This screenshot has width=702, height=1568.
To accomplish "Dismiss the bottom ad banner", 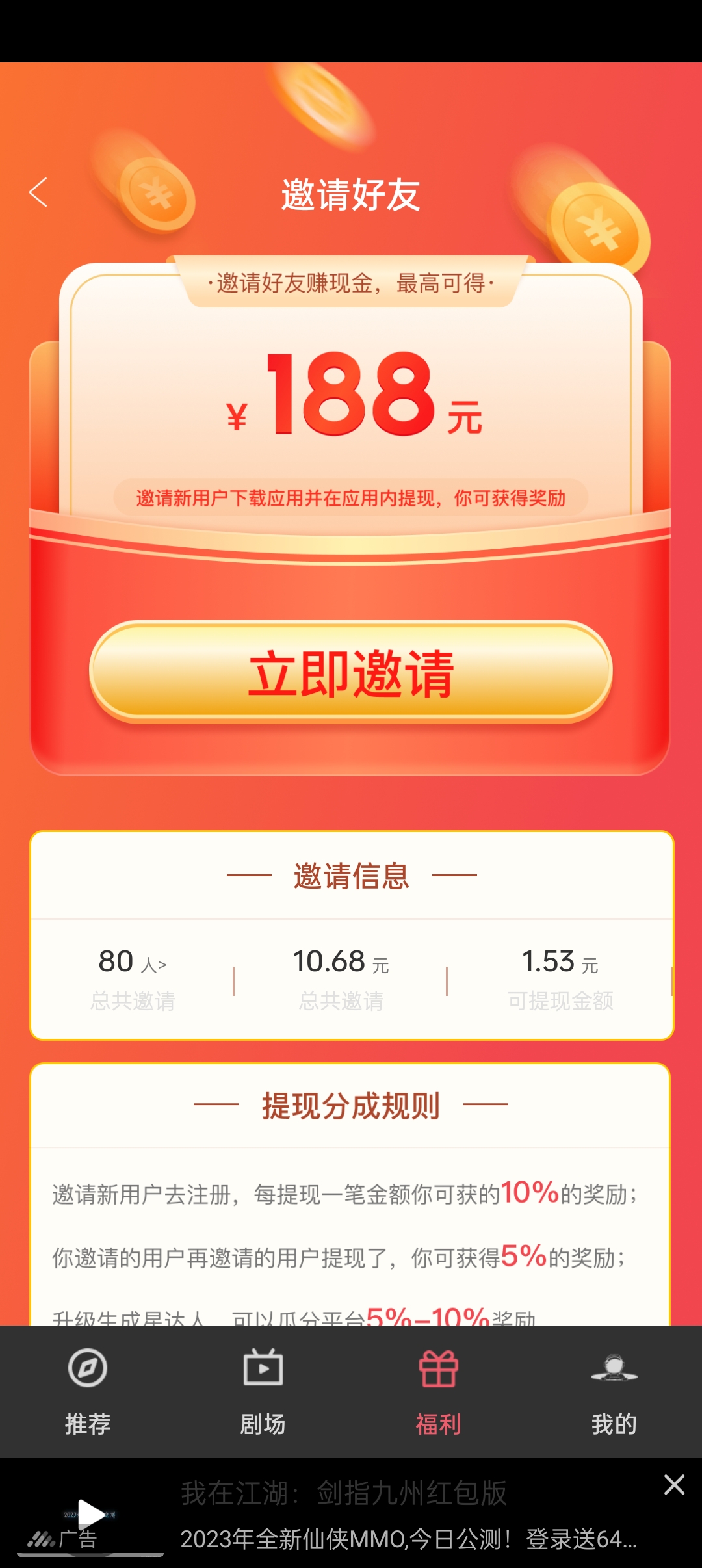I will point(675,1485).
